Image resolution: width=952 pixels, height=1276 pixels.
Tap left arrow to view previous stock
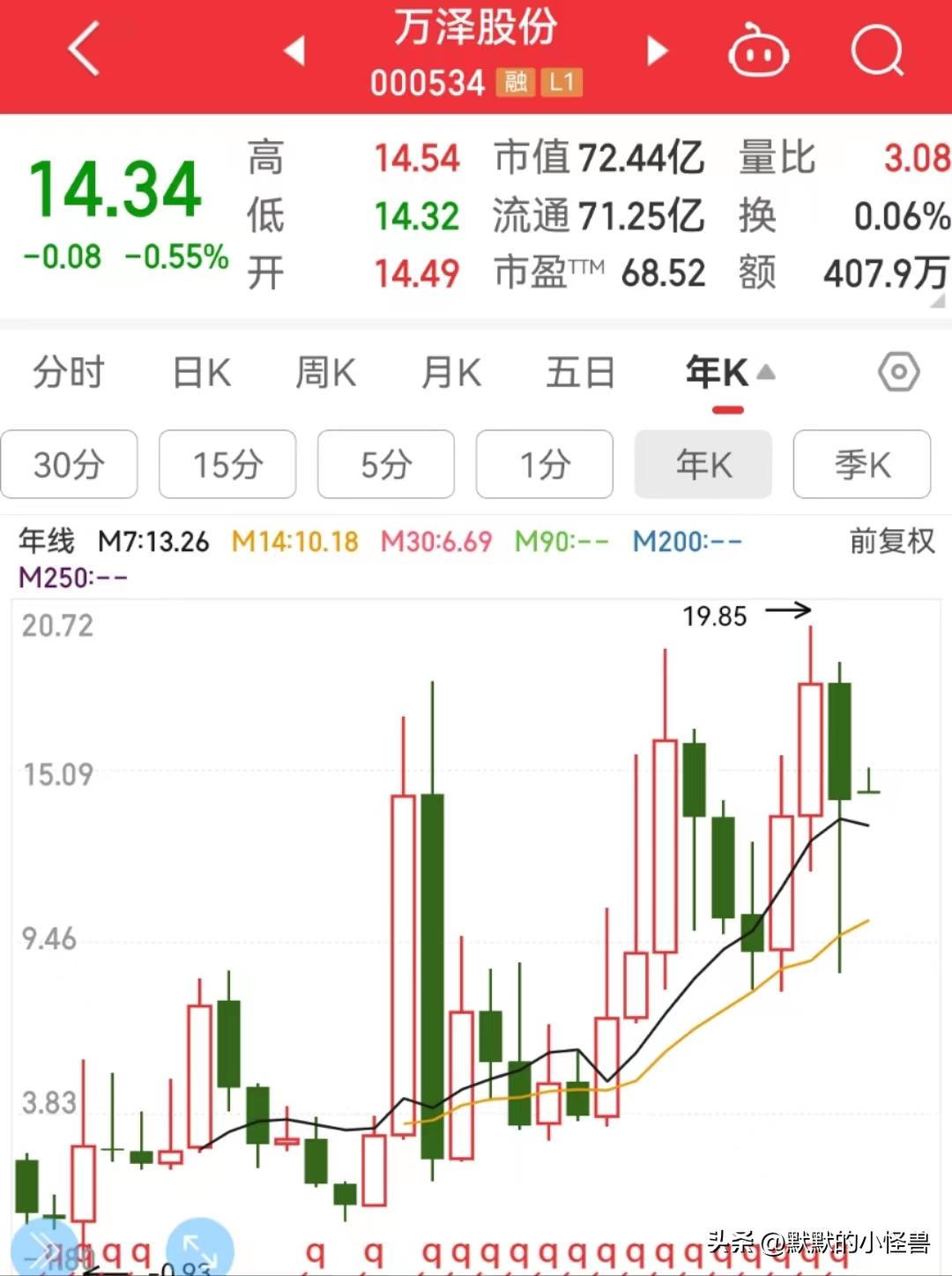pyautogui.click(x=295, y=51)
